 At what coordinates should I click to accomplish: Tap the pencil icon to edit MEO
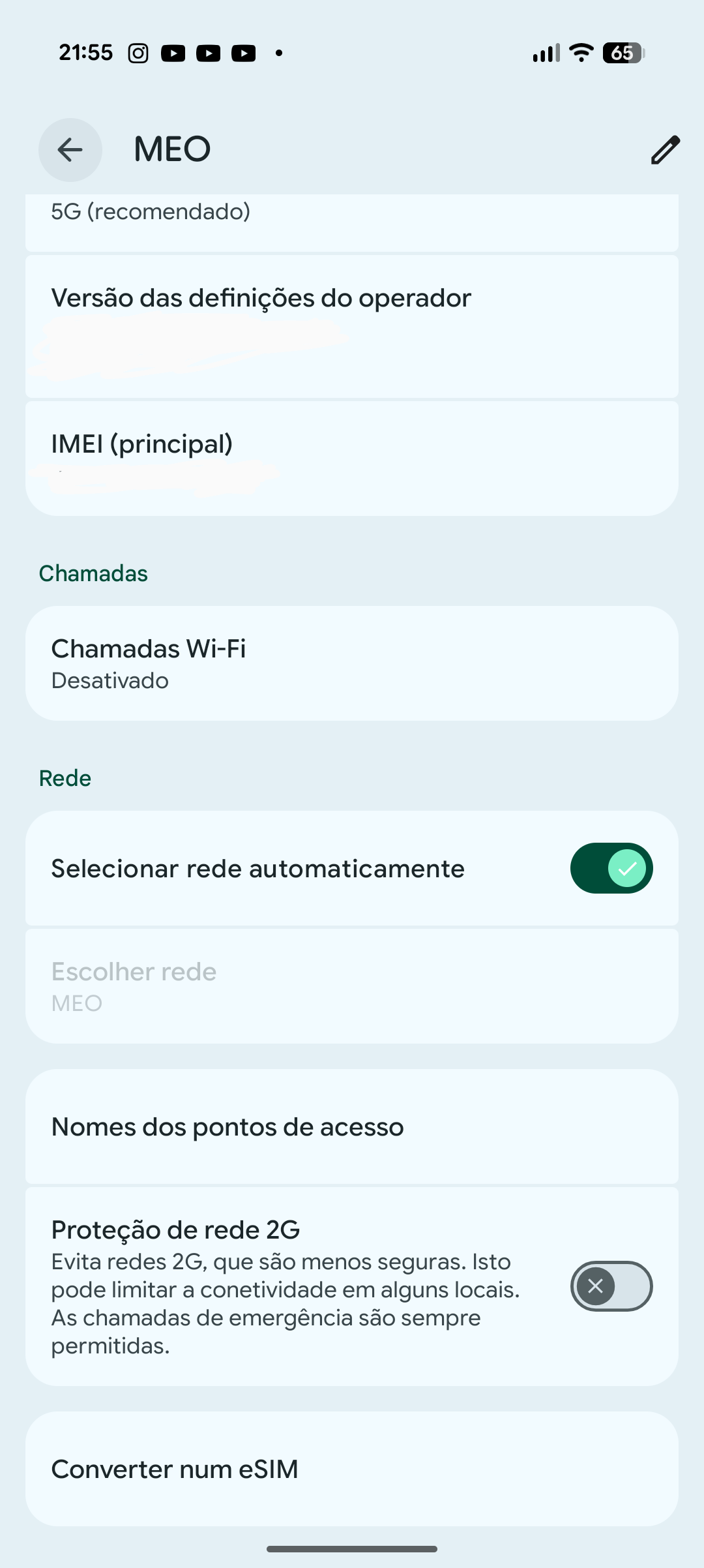coord(665,150)
